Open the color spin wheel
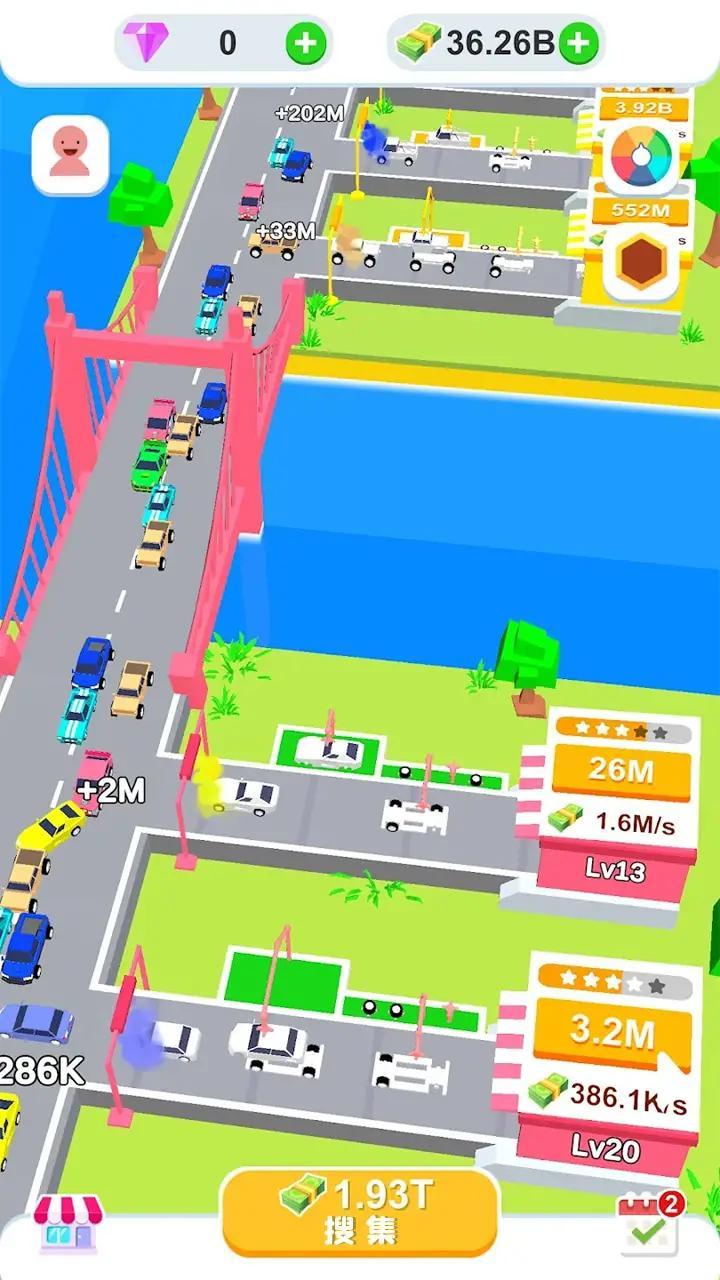Screen dimensions: 720x1280 click(640, 158)
